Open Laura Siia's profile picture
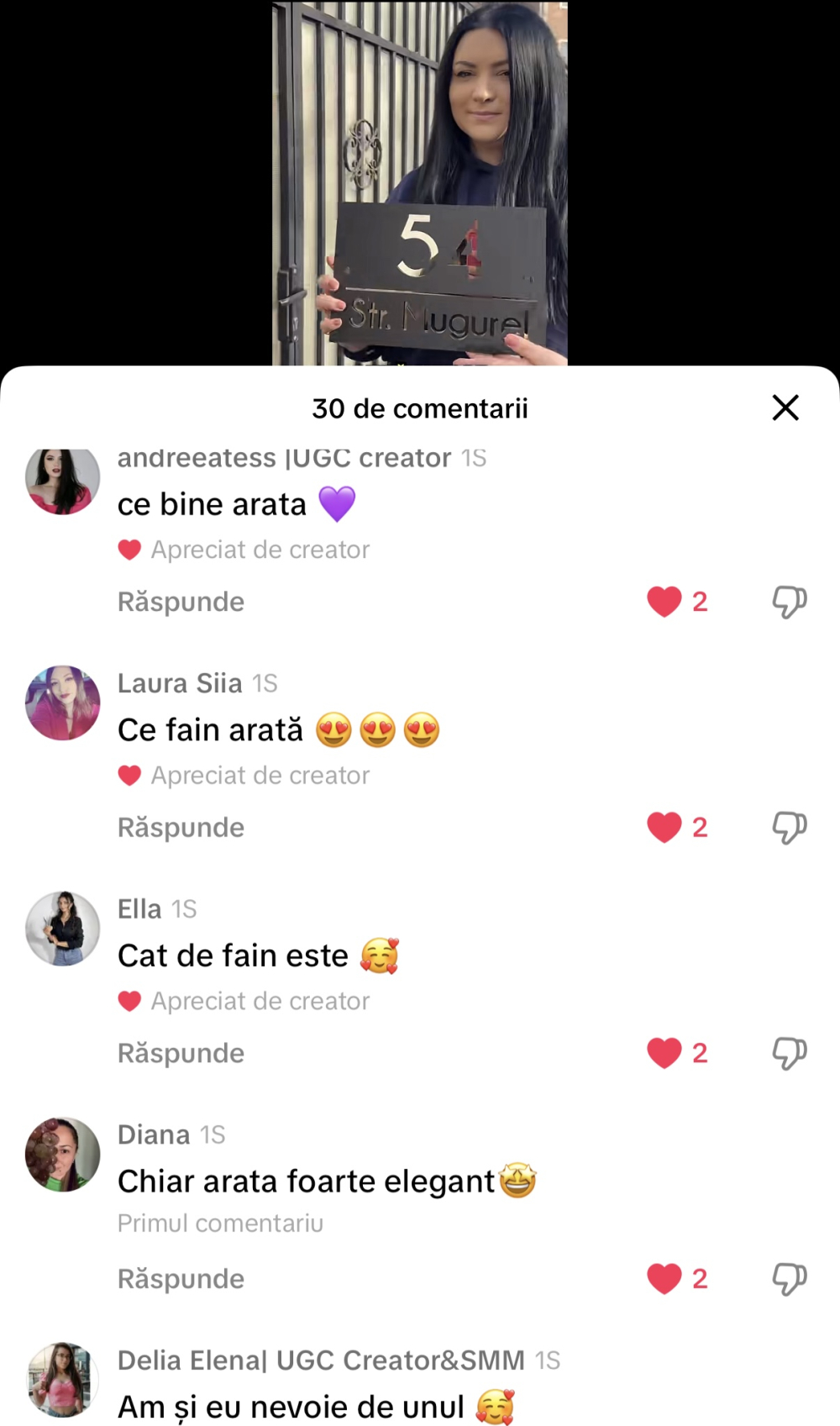The image size is (840, 1426). tap(63, 702)
